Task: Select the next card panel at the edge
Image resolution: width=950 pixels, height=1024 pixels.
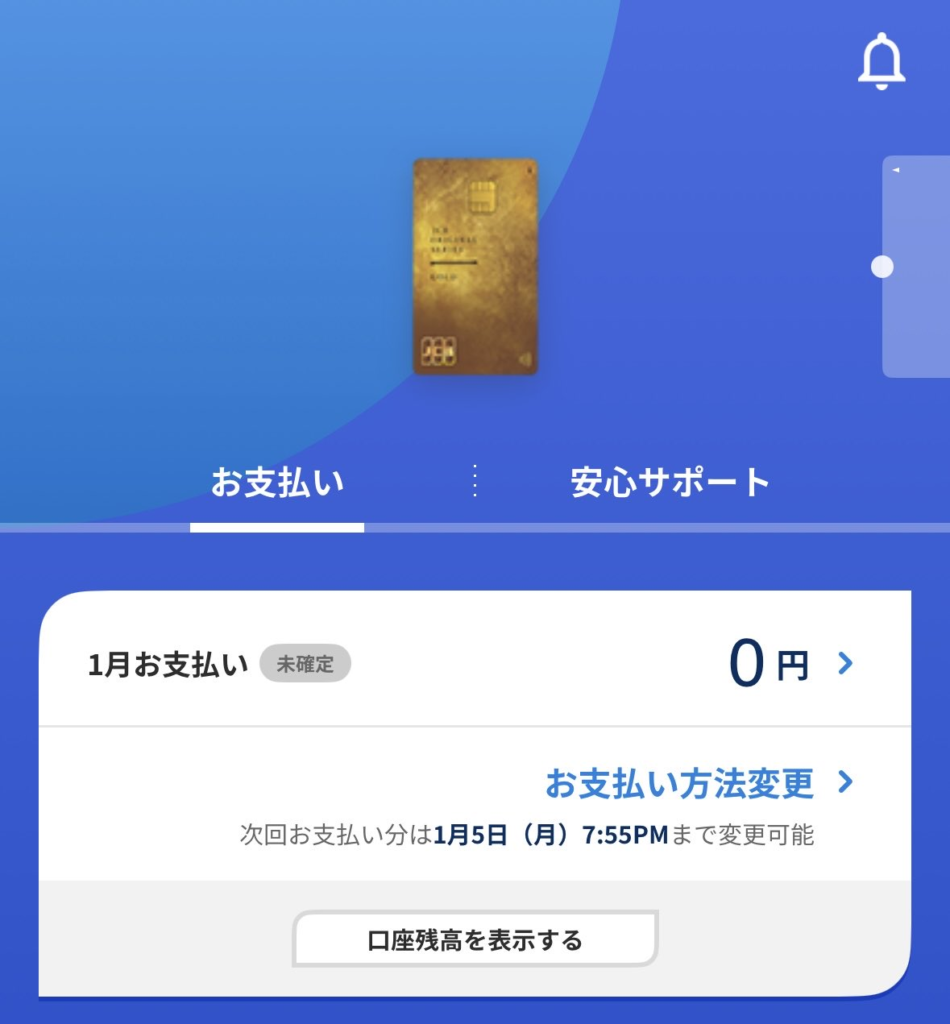Action: pos(915,267)
